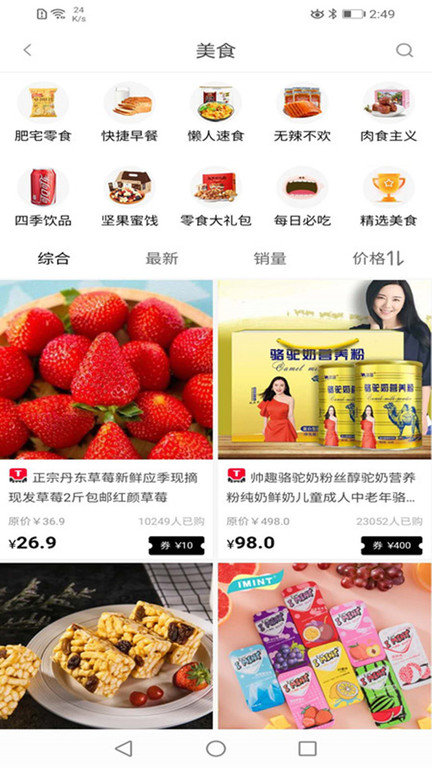Select the 懒人速食 category
The image size is (432, 768).
[x=216, y=114]
